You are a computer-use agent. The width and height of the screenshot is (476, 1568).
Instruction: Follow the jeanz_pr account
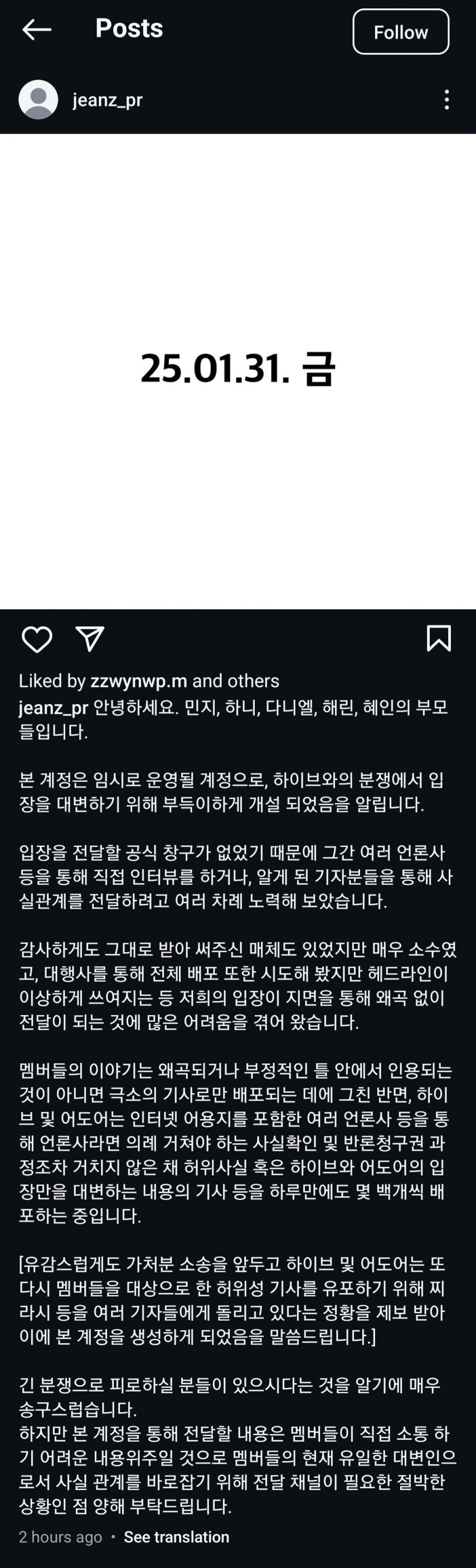click(x=400, y=32)
